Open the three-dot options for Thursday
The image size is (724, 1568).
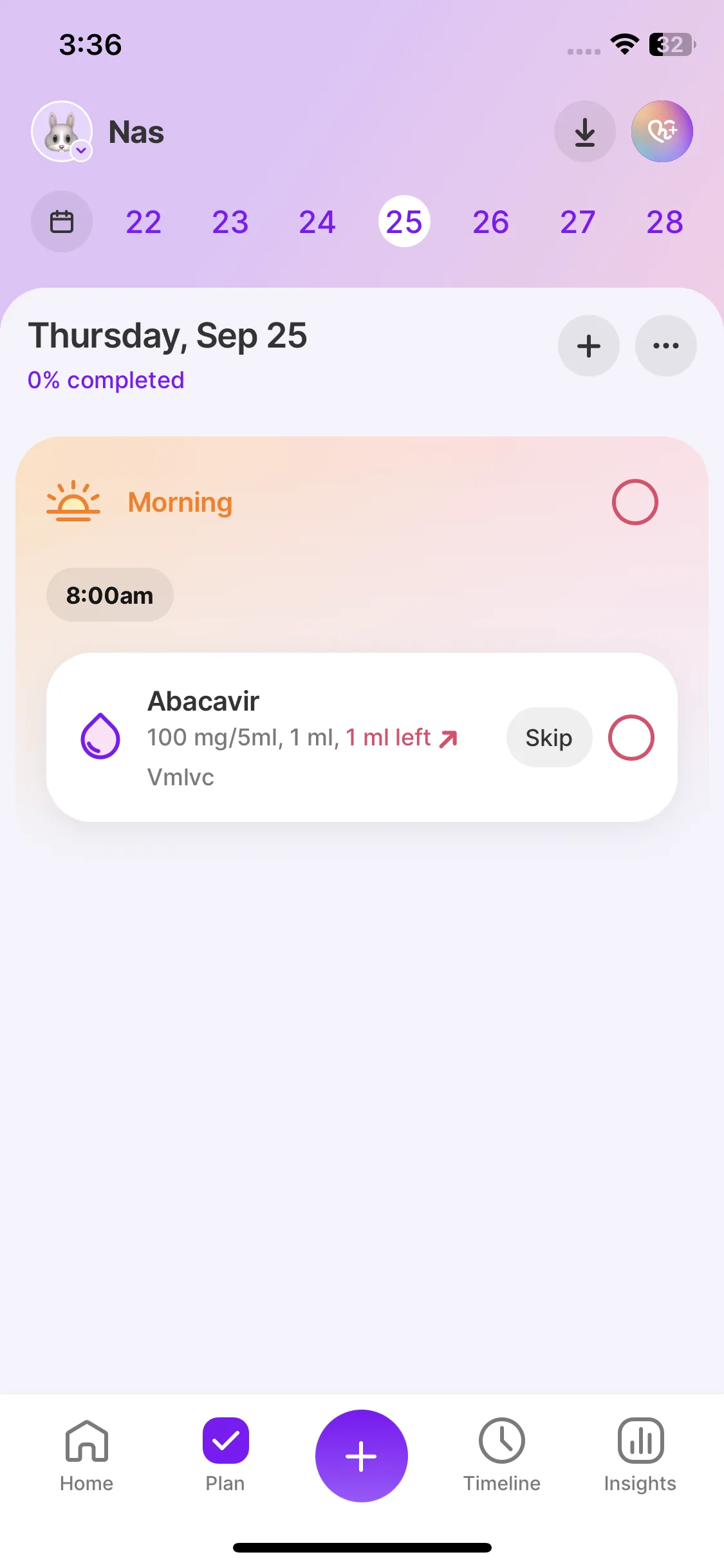665,346
